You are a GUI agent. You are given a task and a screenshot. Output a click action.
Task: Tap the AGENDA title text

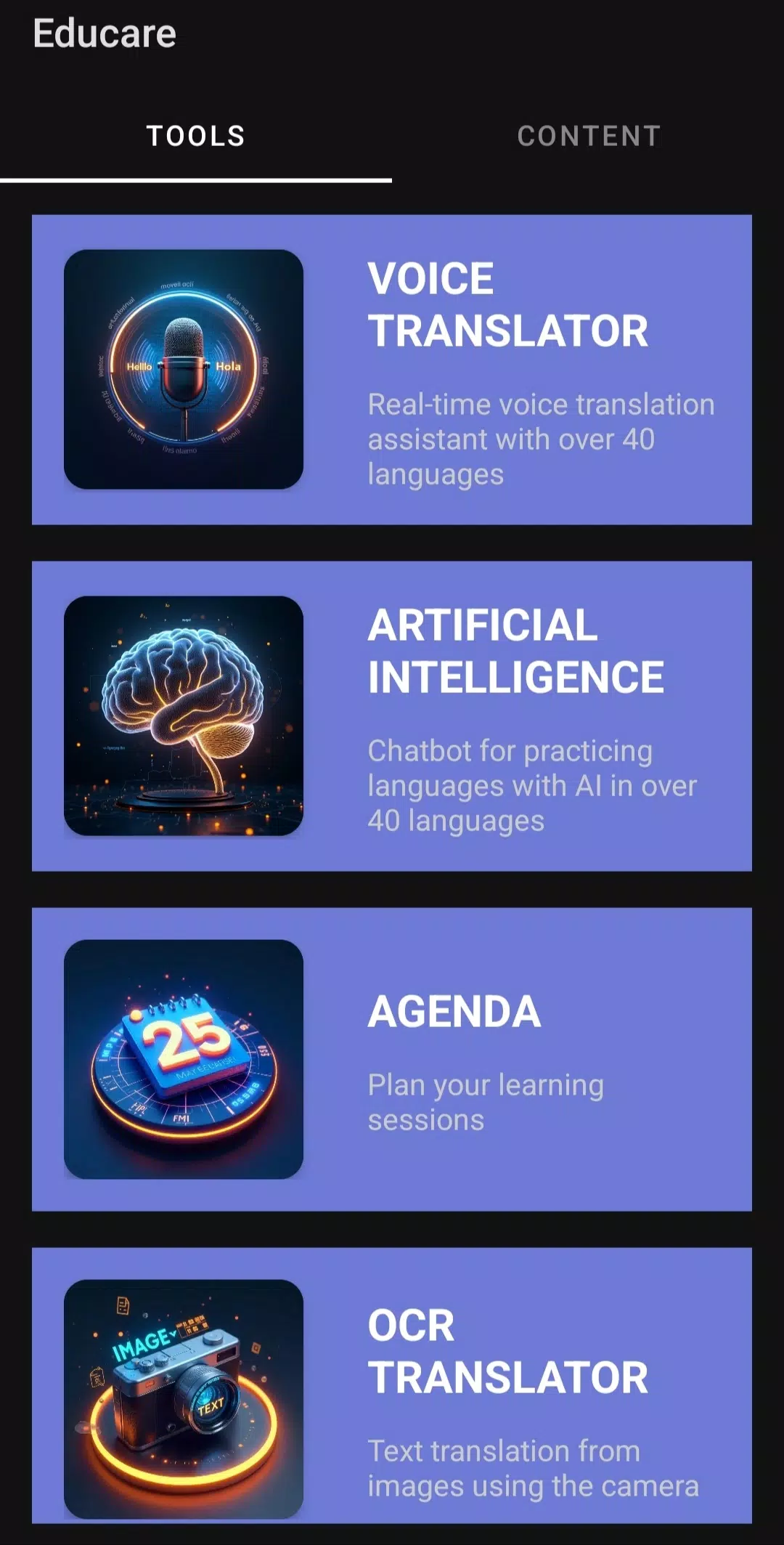tap(453, 1010)
